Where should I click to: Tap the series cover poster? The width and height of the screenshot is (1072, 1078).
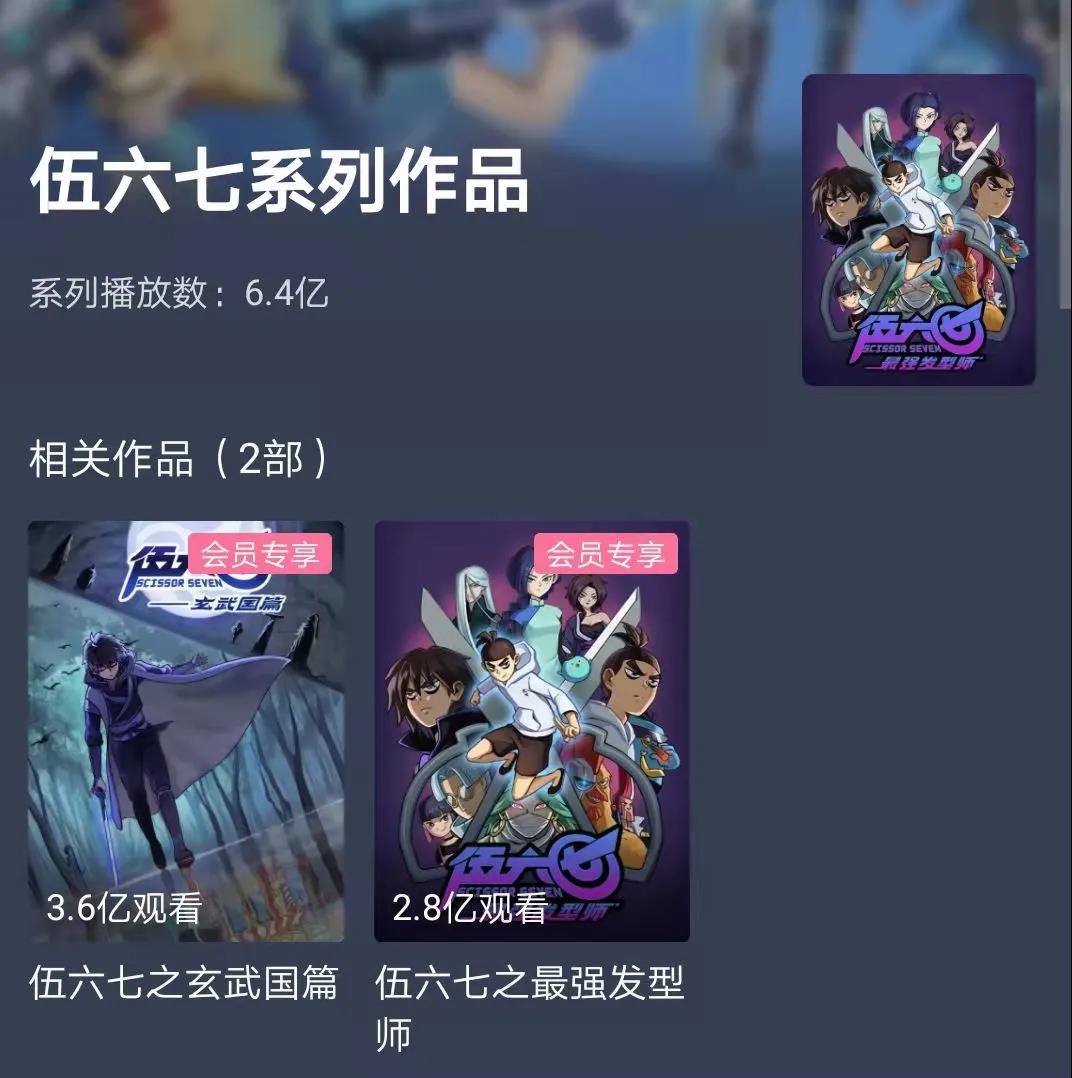(918, 230)
